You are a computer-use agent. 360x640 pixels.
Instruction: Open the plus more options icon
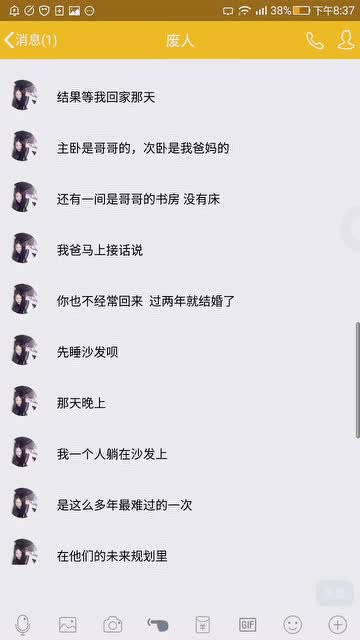(x=338, y=624)
